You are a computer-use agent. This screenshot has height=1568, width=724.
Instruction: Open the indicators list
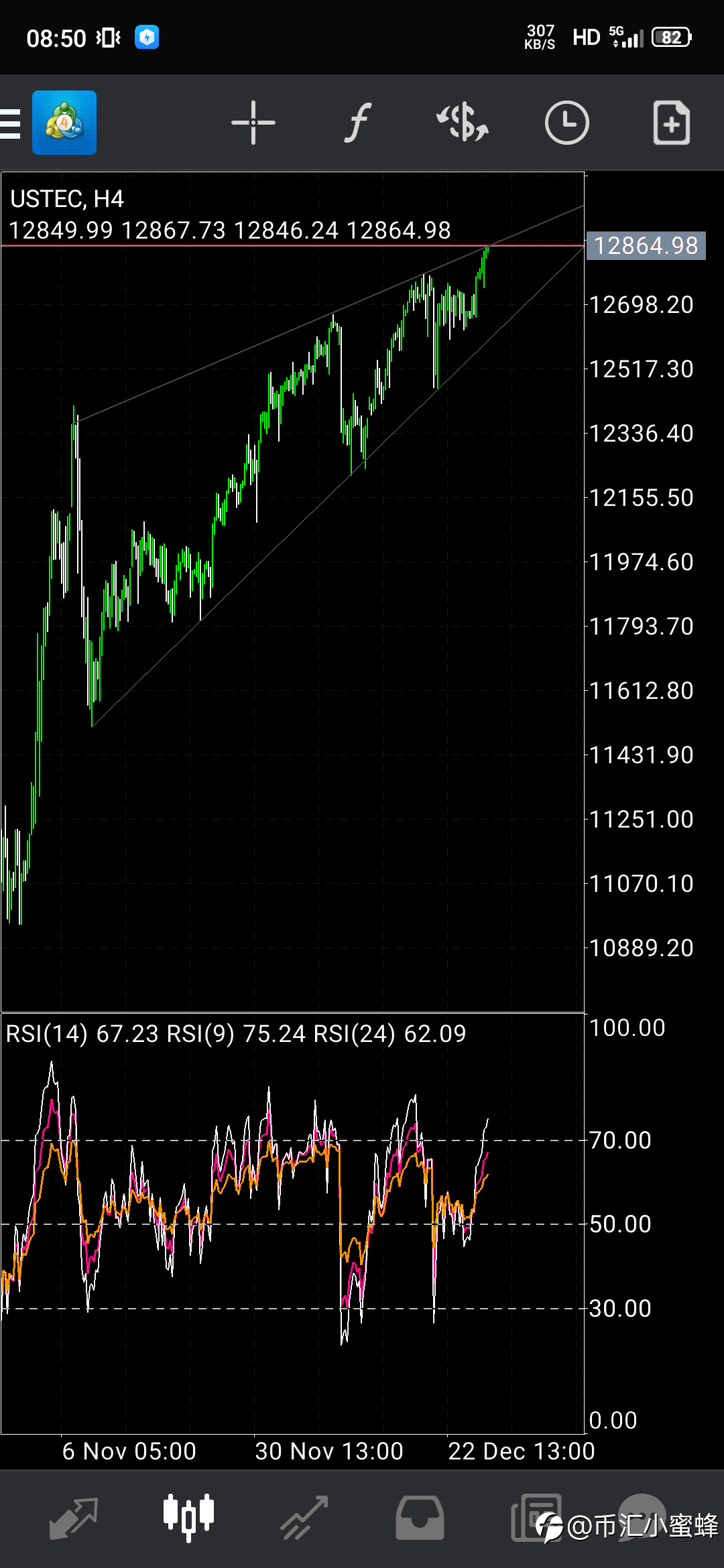click(x=358, y=123)
